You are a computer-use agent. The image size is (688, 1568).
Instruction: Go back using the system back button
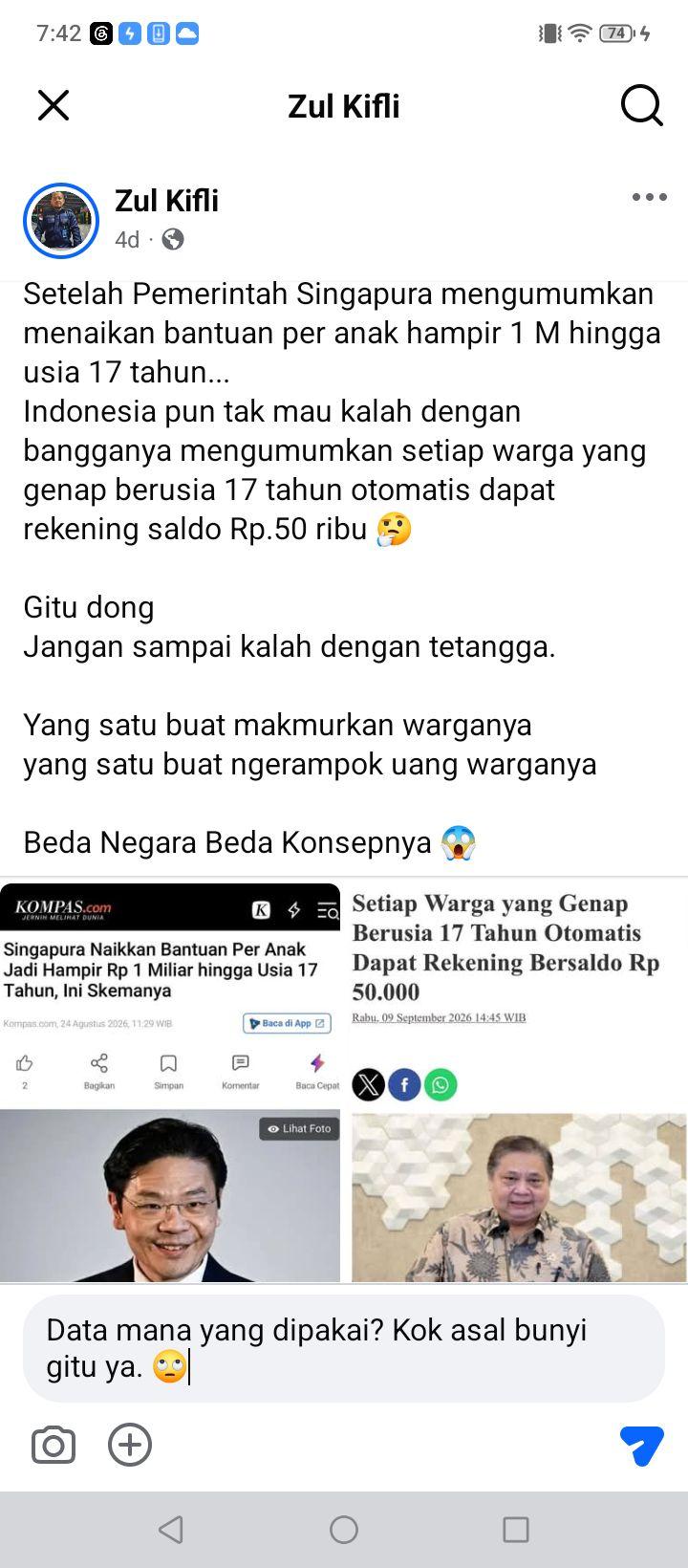point(171,1530)
